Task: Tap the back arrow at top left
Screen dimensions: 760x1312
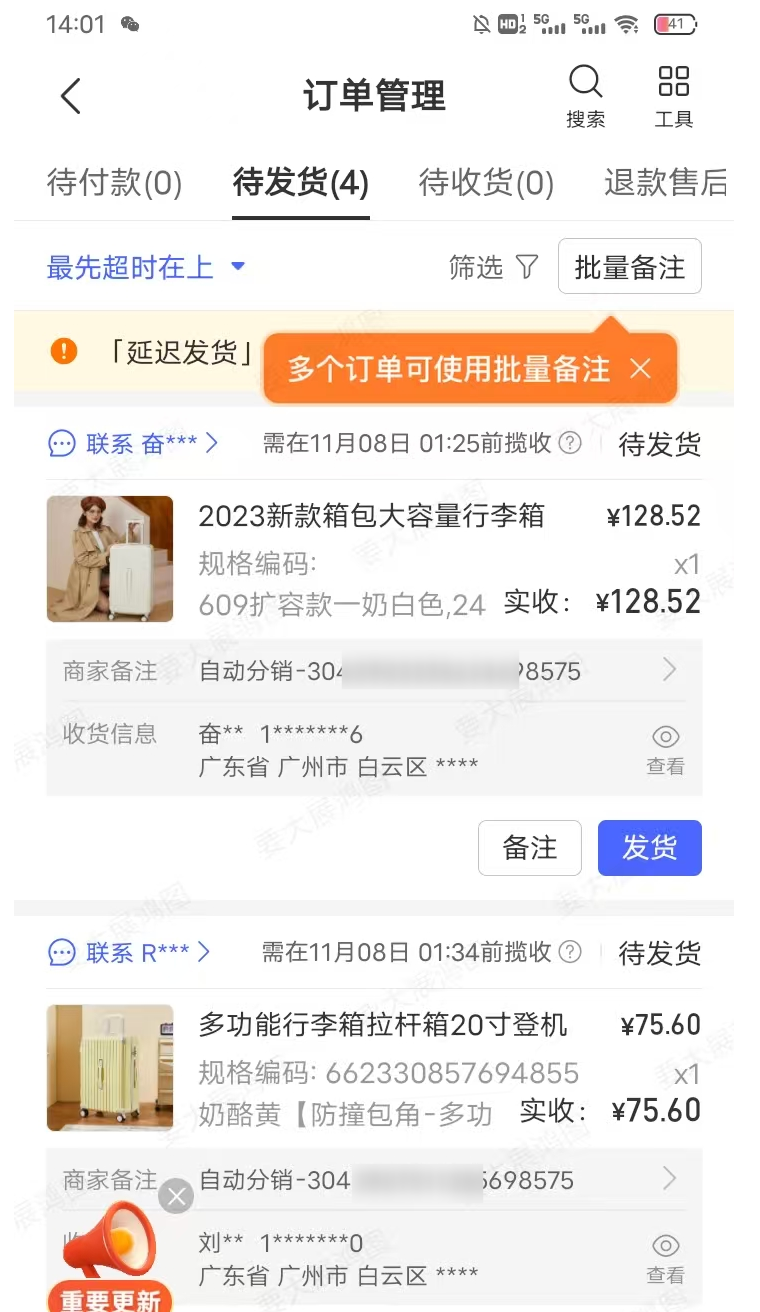Action: pos(68,96)
